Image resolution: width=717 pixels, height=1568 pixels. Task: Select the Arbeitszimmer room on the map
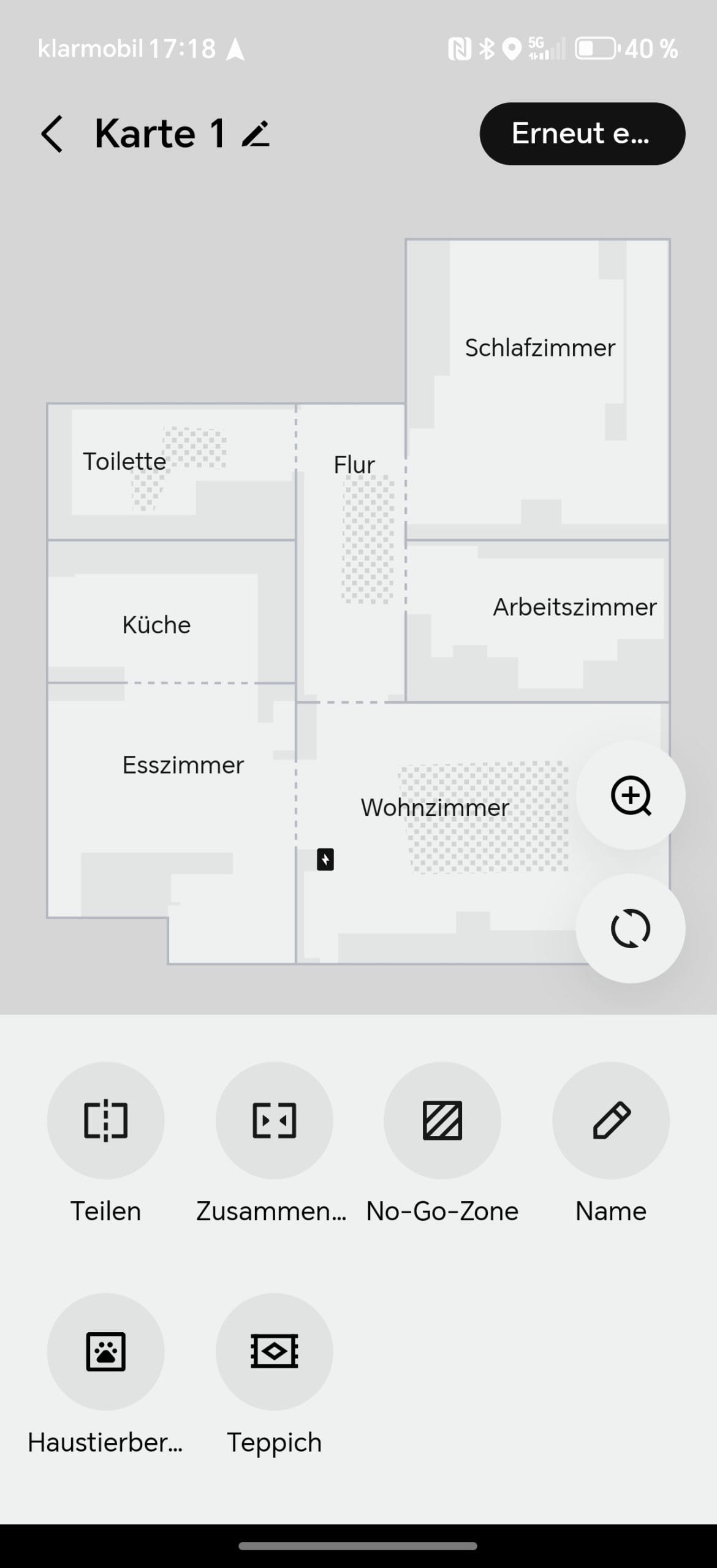[574, 607]
